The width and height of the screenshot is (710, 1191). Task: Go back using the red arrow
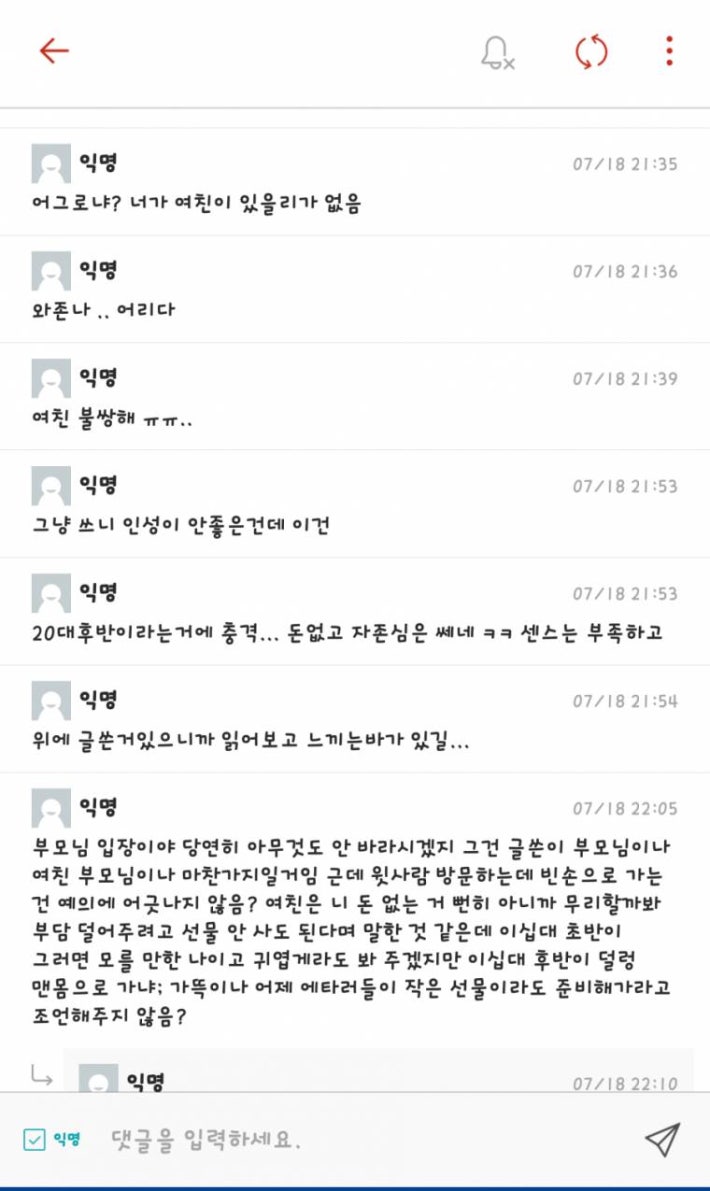pyautogui.click(x=53, y=51)
